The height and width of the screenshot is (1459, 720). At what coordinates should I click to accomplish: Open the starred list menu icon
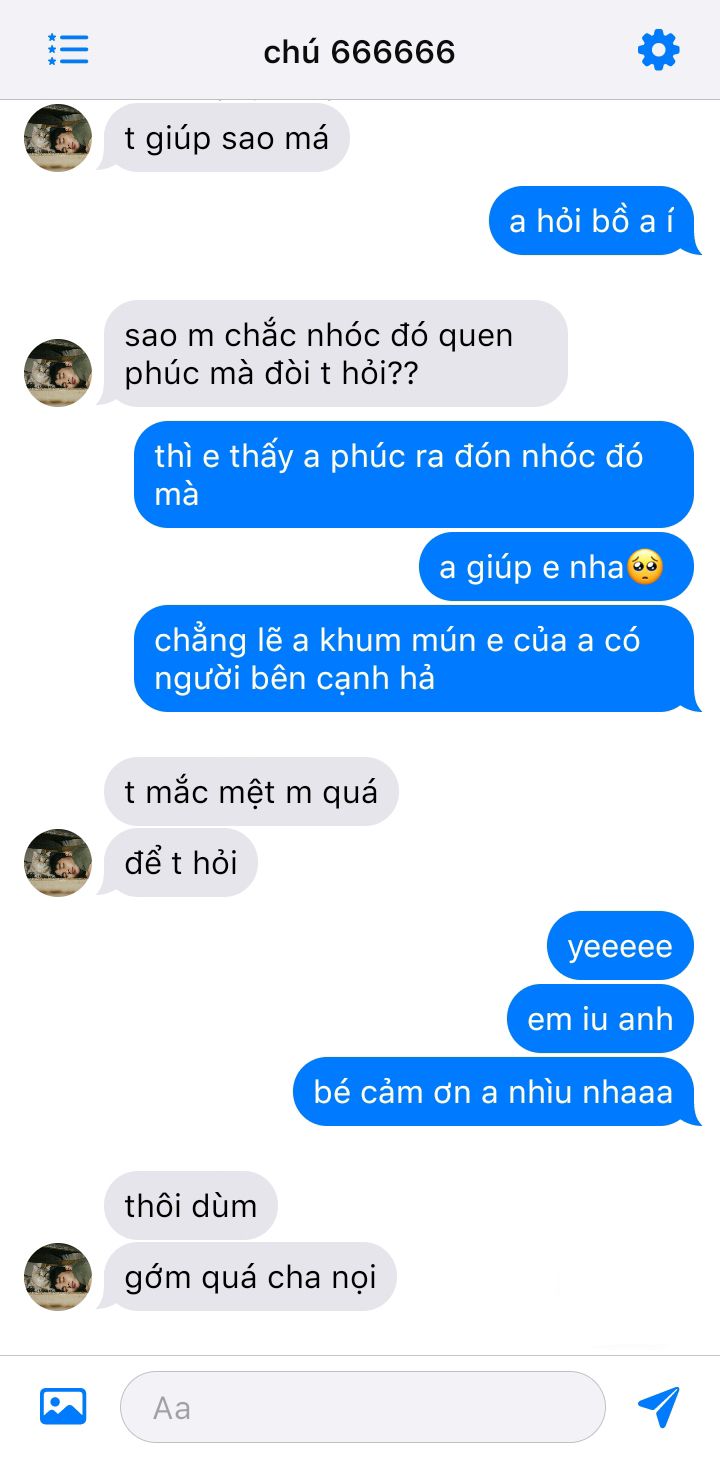(68, 49)
